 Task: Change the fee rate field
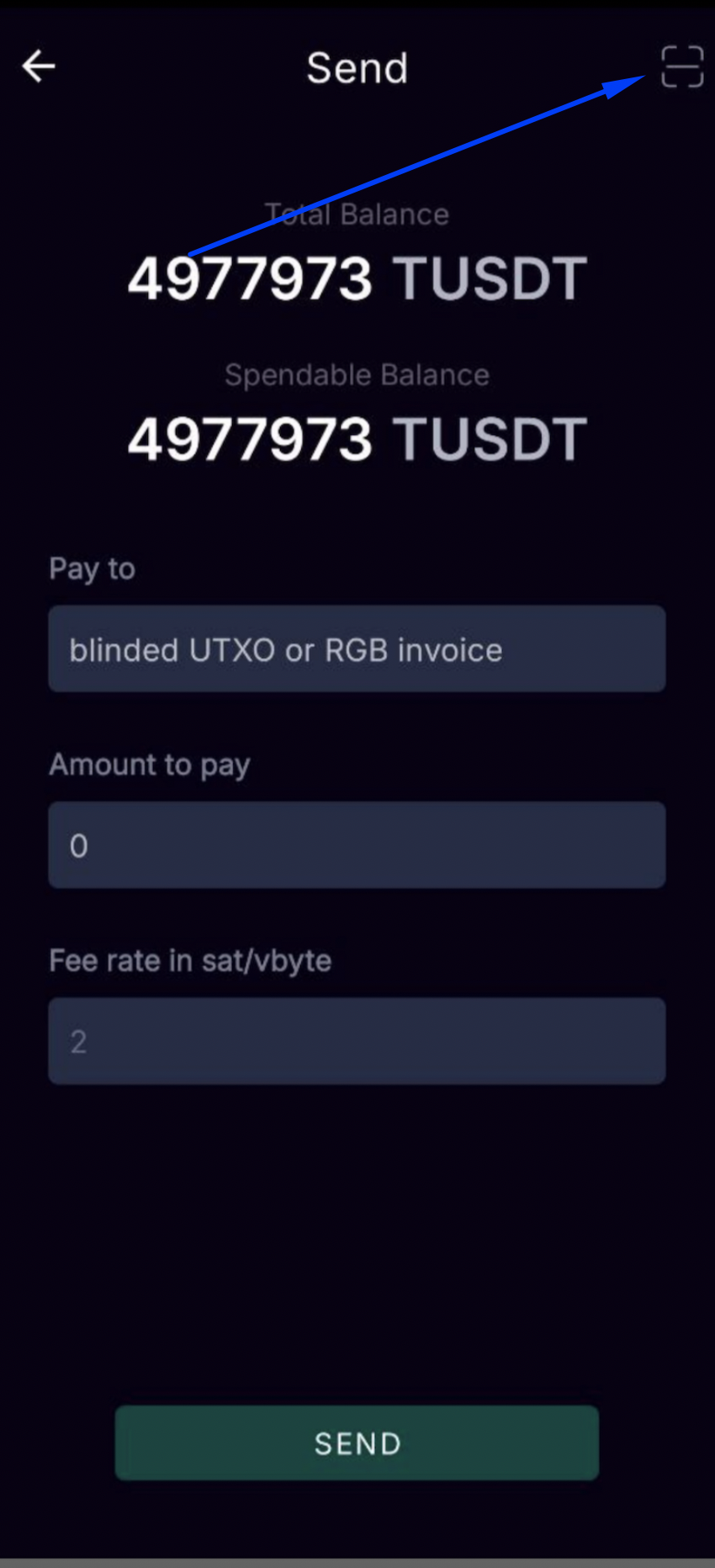click(x=357, y=1041)
